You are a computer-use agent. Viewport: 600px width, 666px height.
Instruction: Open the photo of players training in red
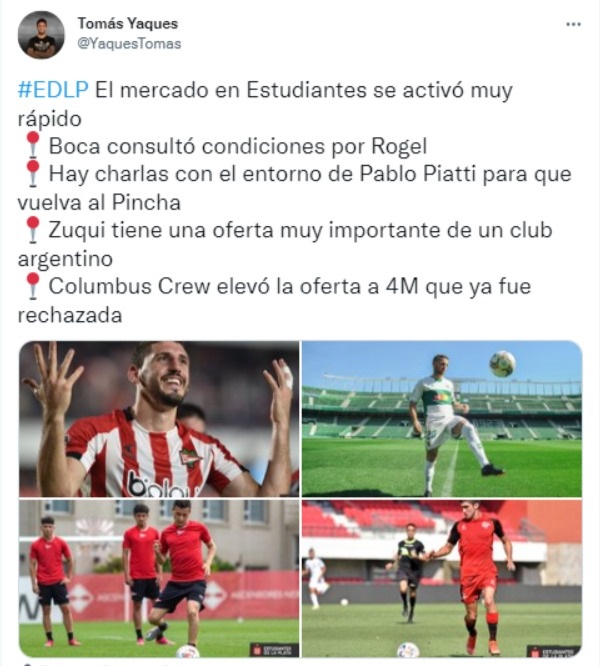[158, 578]
